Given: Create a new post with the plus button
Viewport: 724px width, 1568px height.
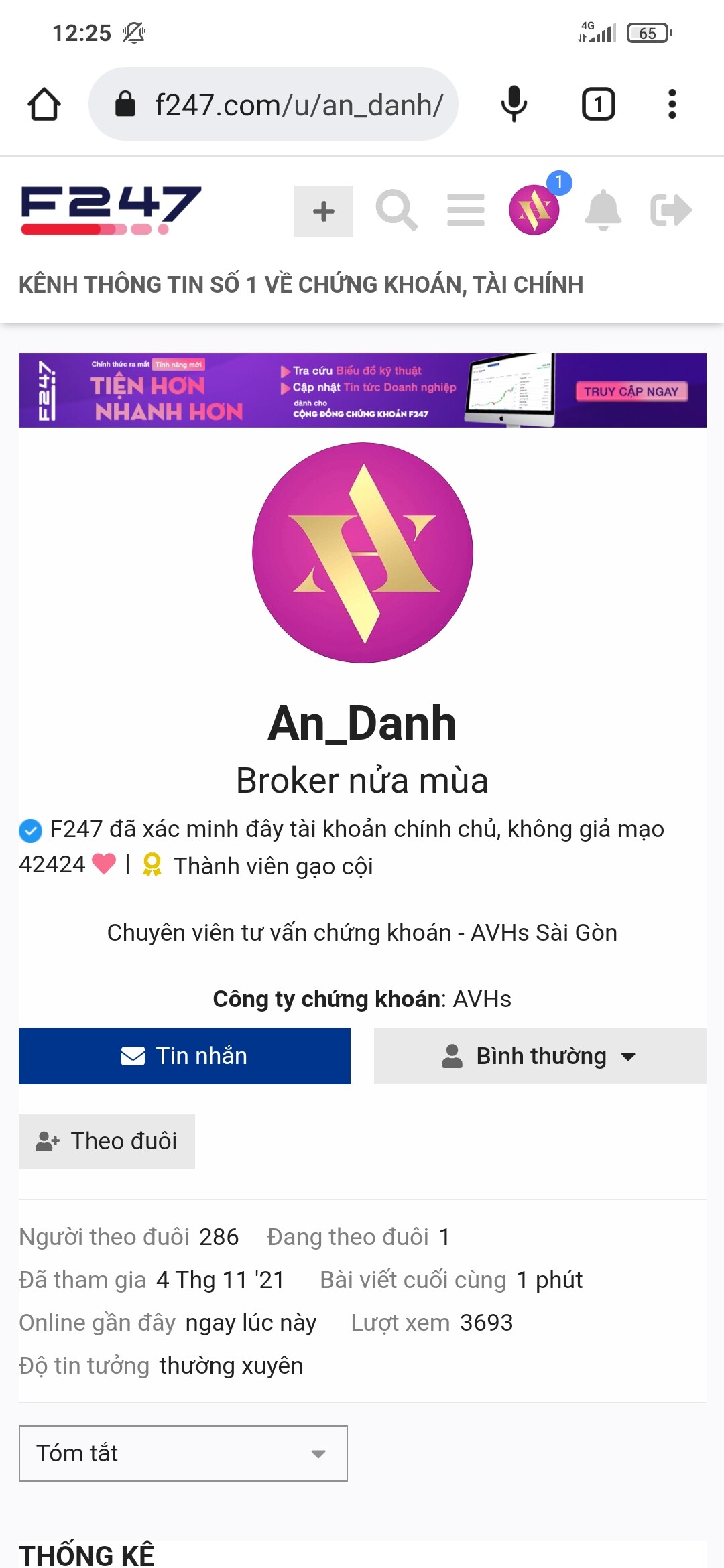Looking at the screenshot, I should point(323,212).
